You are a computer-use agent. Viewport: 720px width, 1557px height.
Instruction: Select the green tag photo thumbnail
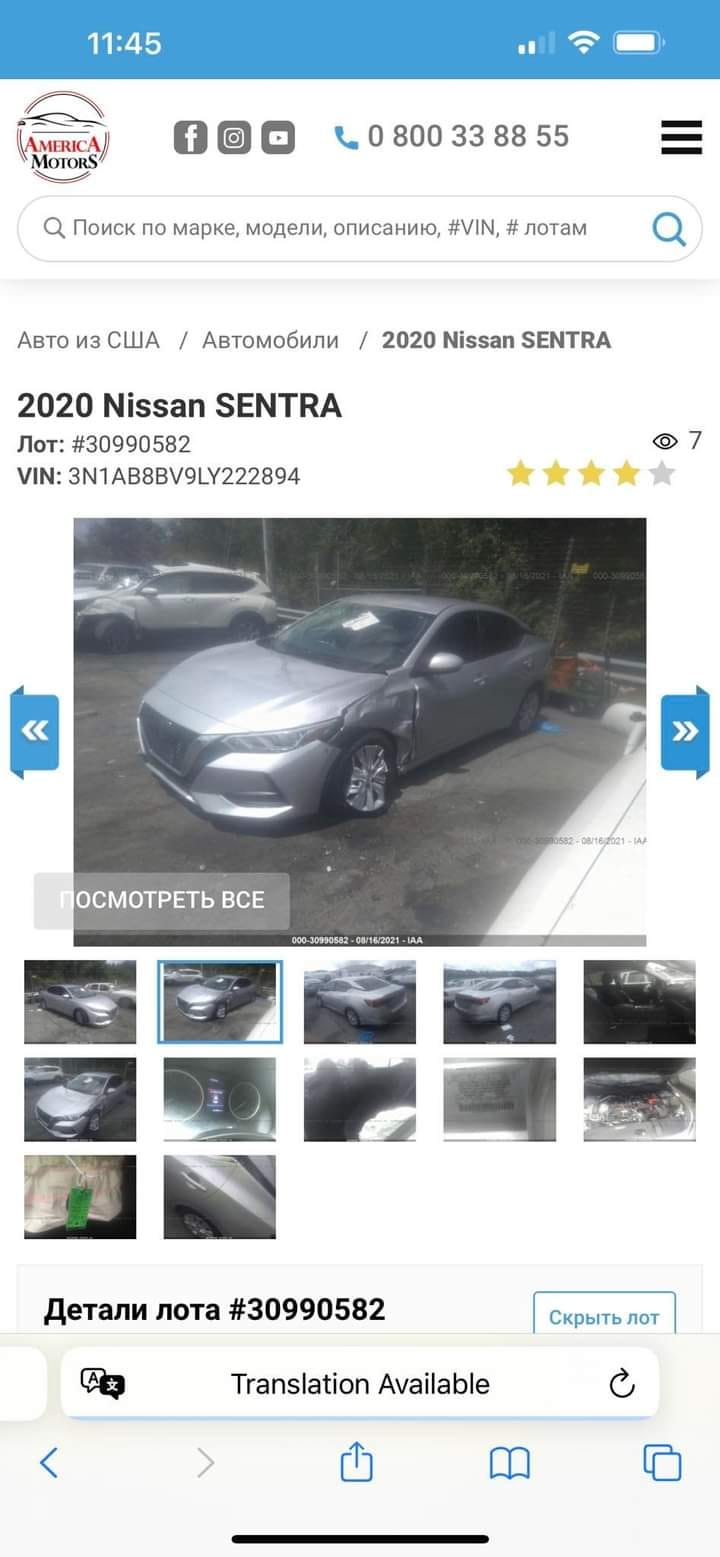click(x=80, y=1197)
